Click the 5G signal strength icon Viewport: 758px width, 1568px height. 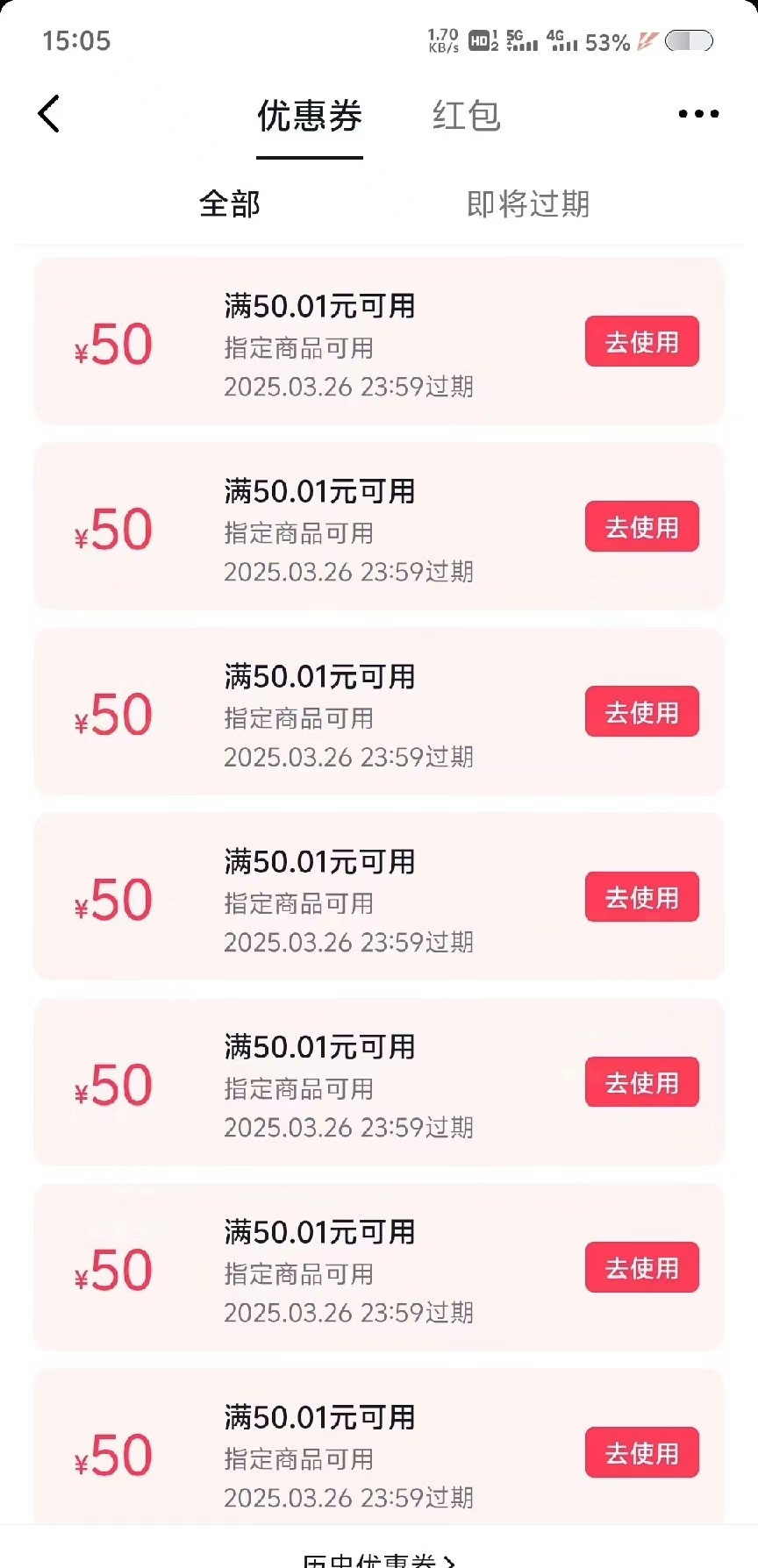(x=519, y=39)
